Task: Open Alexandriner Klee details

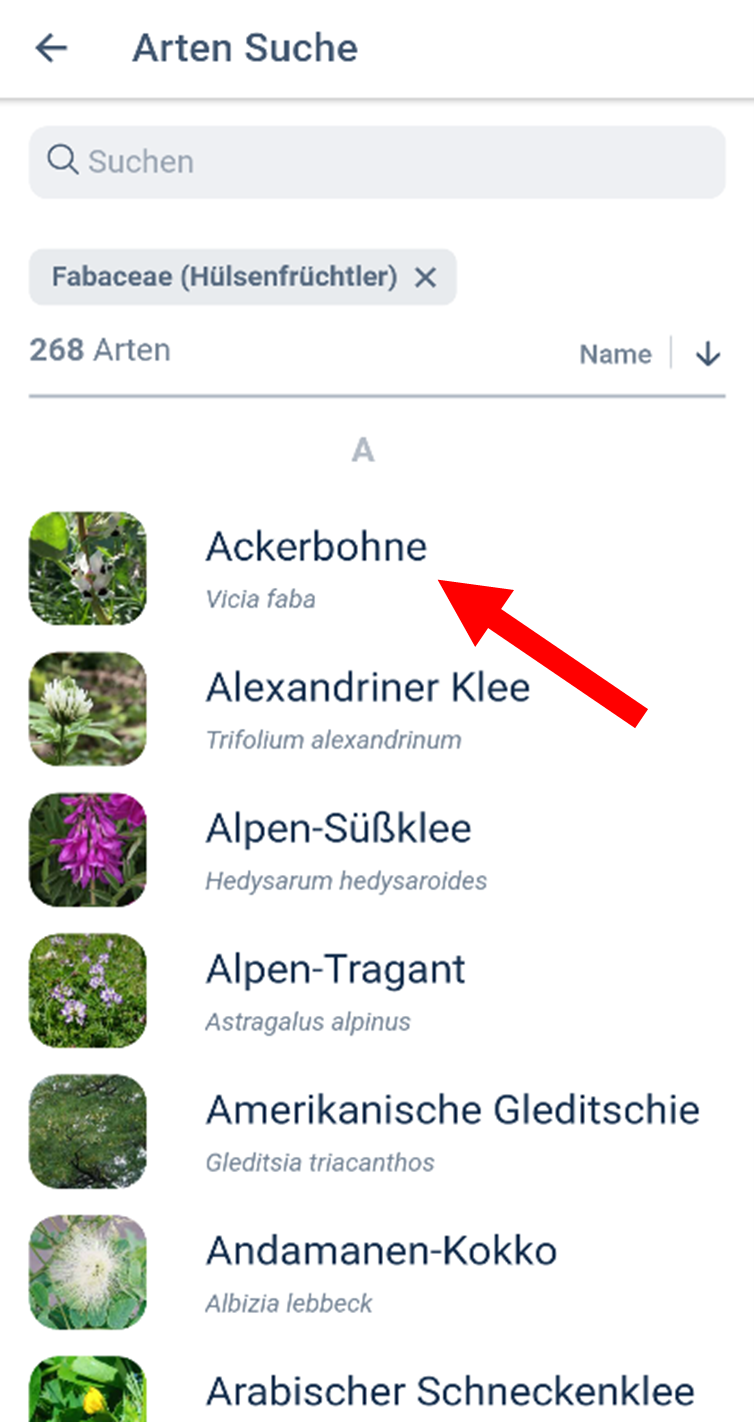Action: [377, 709]
